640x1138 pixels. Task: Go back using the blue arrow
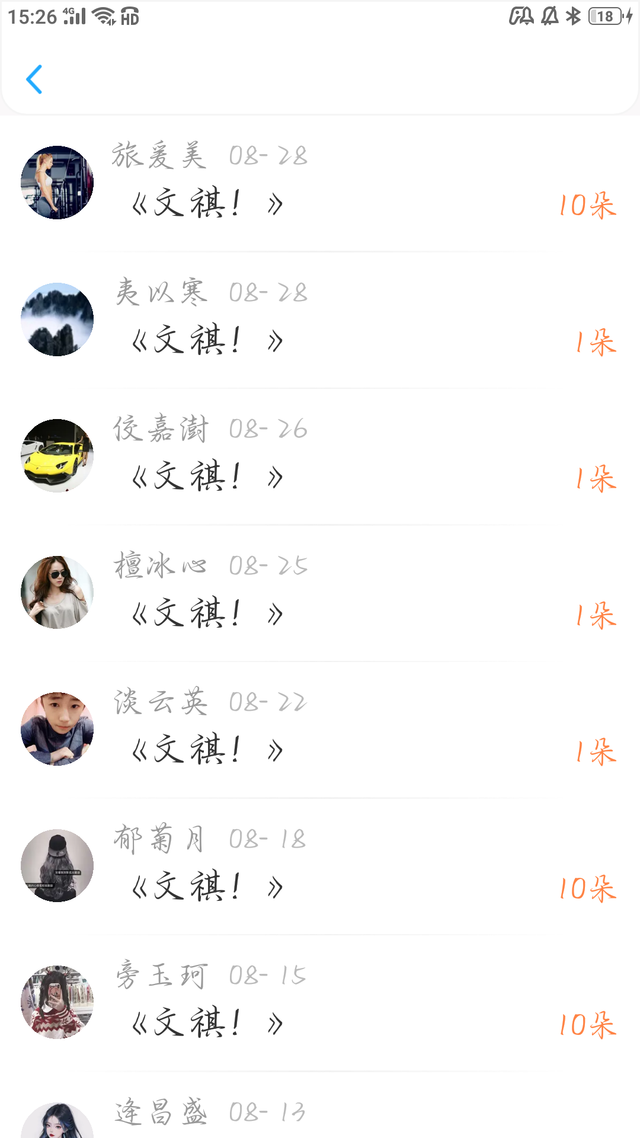point(34,80)
